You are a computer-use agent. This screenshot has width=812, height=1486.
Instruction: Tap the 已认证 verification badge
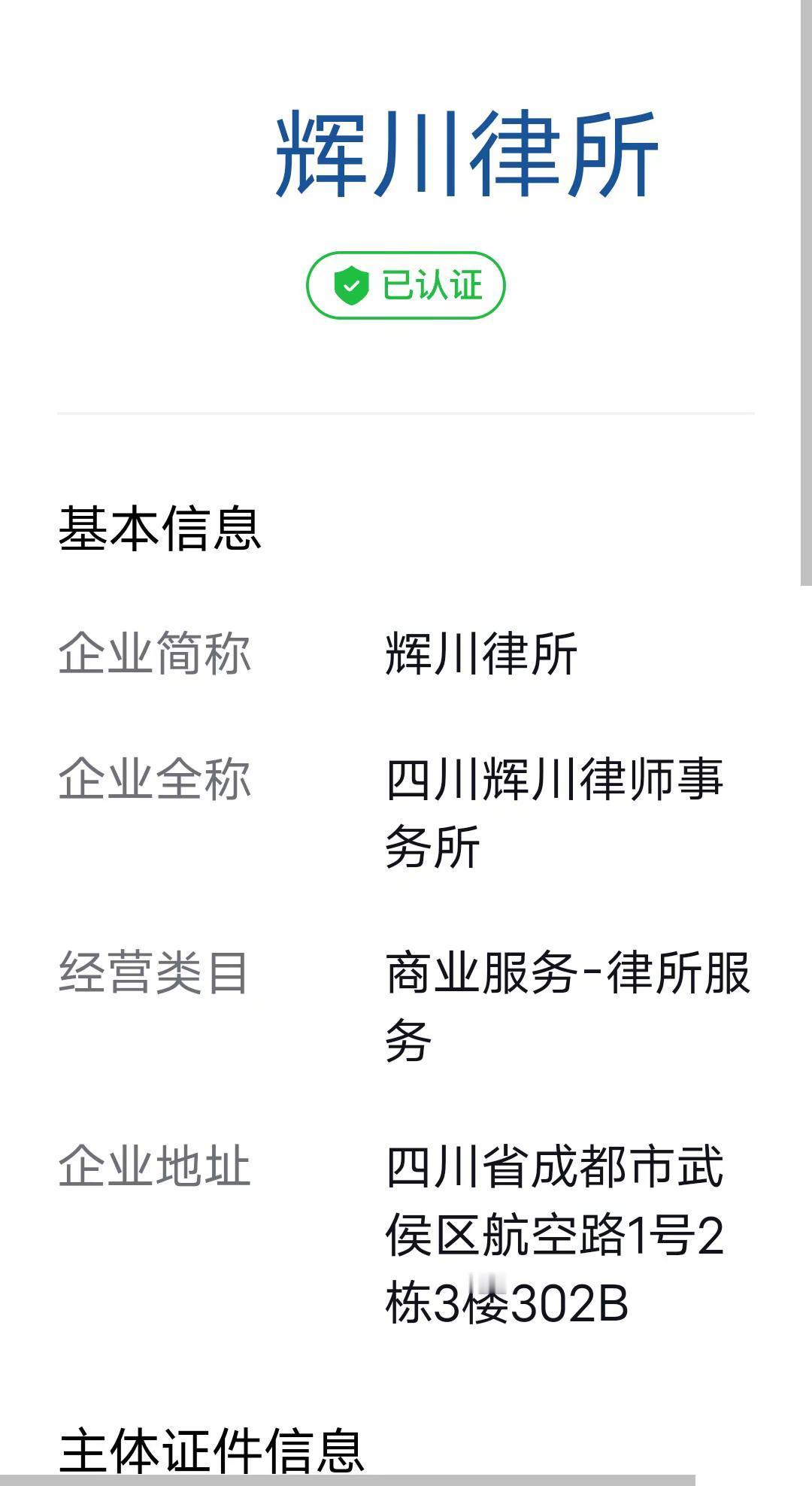coord(406,284)
